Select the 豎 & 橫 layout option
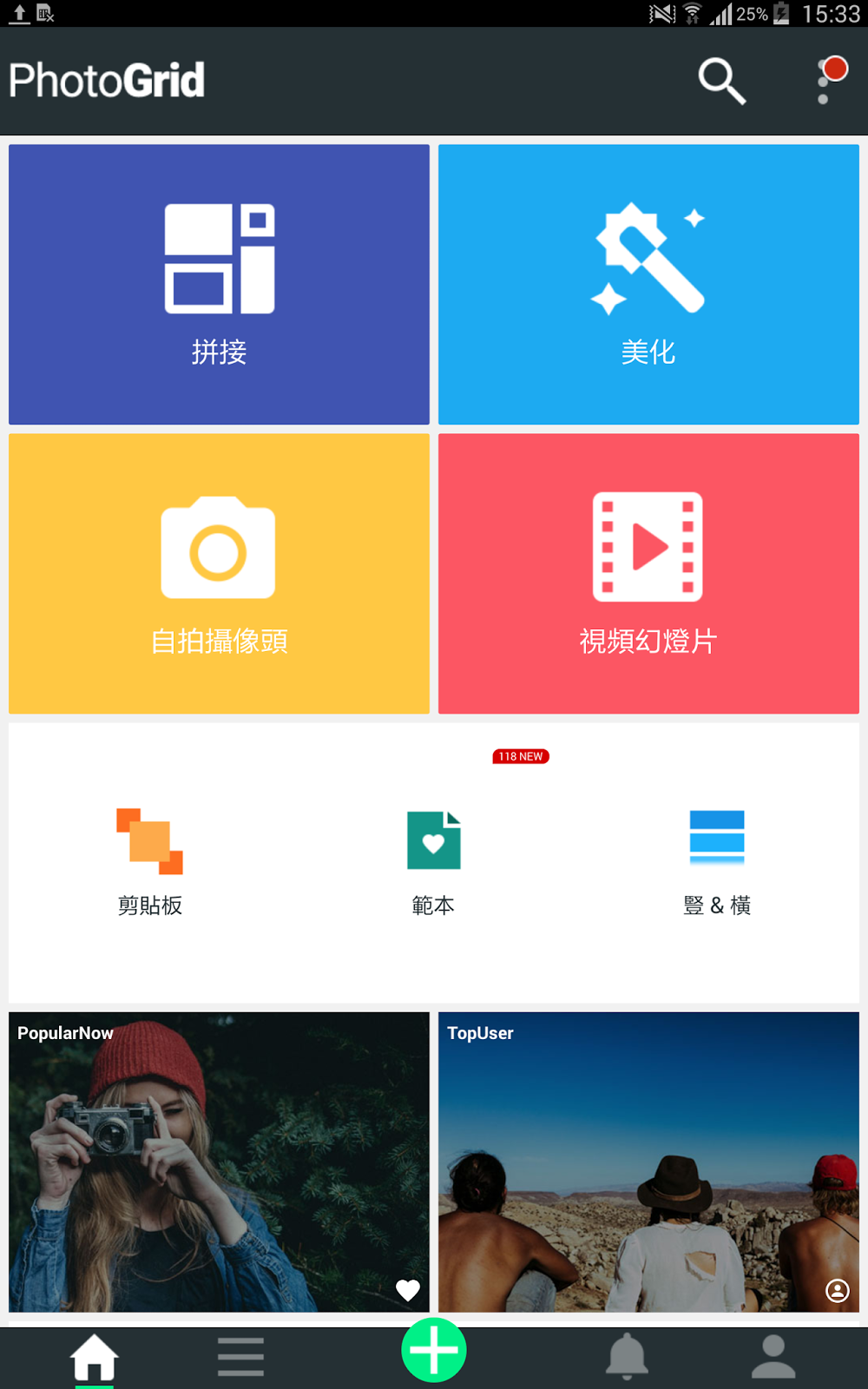The image size is (868, 1389). point(716,861)
